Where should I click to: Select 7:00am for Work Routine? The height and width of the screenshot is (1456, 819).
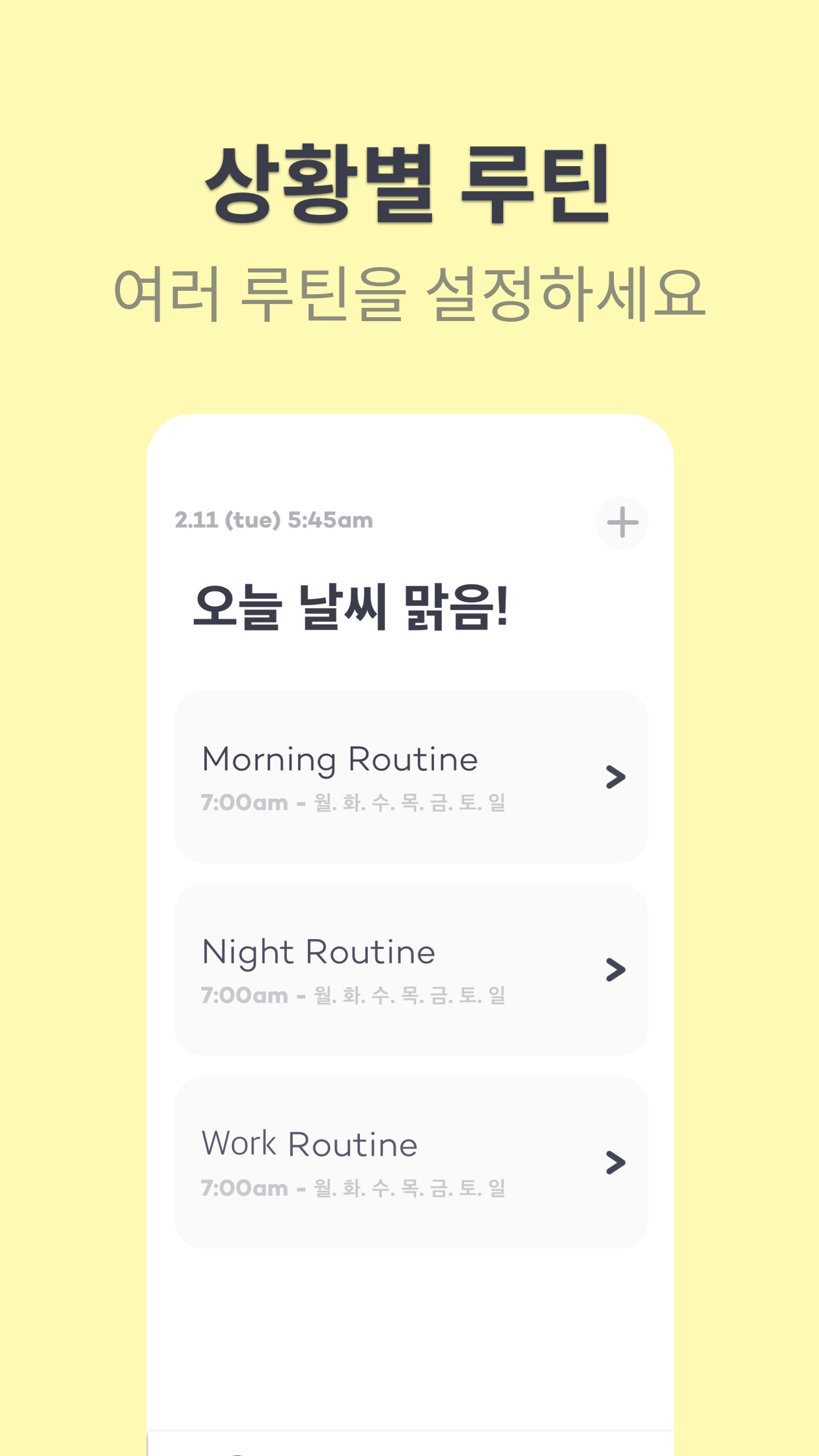(x=242, y=1187)
